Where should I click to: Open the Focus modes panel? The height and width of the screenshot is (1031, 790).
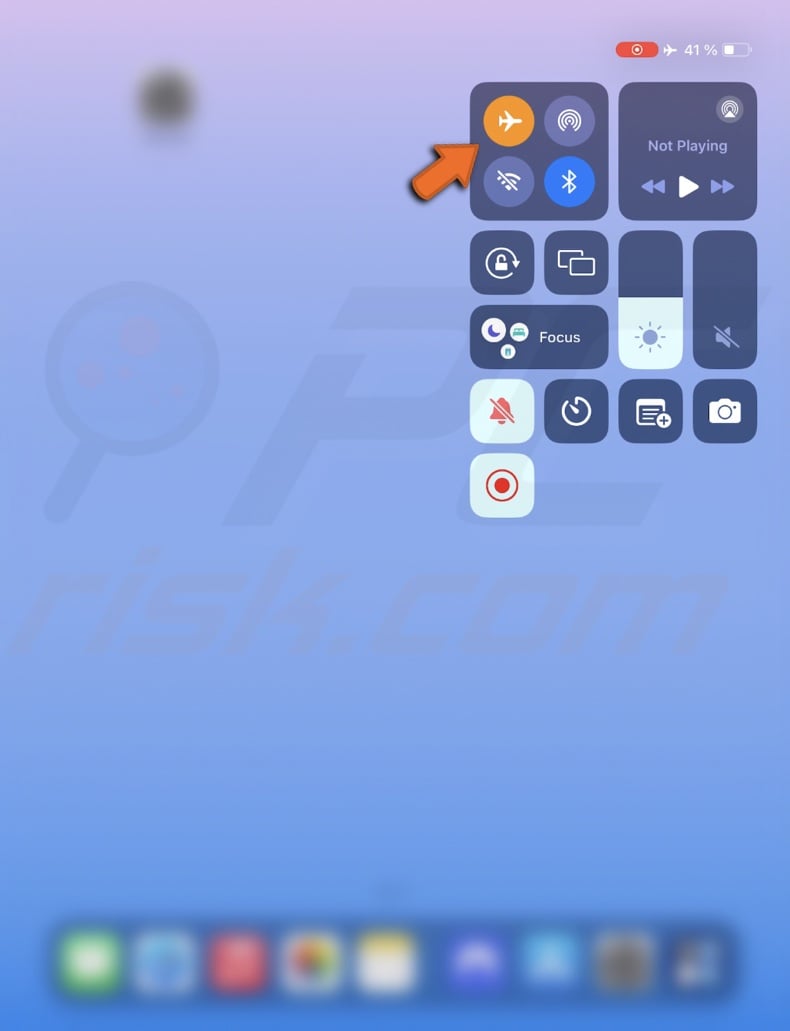(x=539, y=337)
